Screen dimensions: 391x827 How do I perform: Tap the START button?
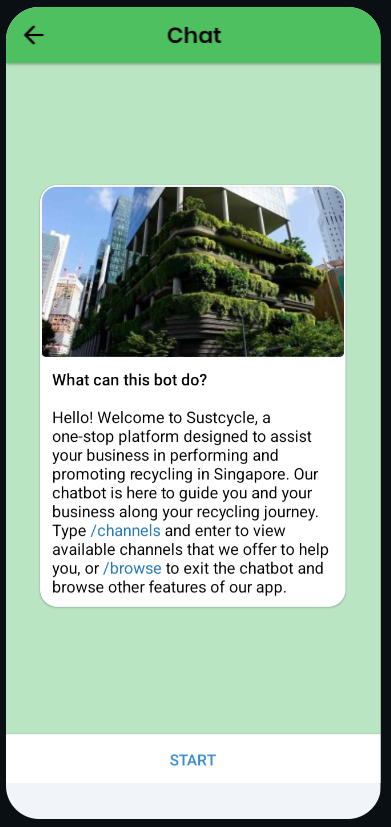[x=193, y=759]
